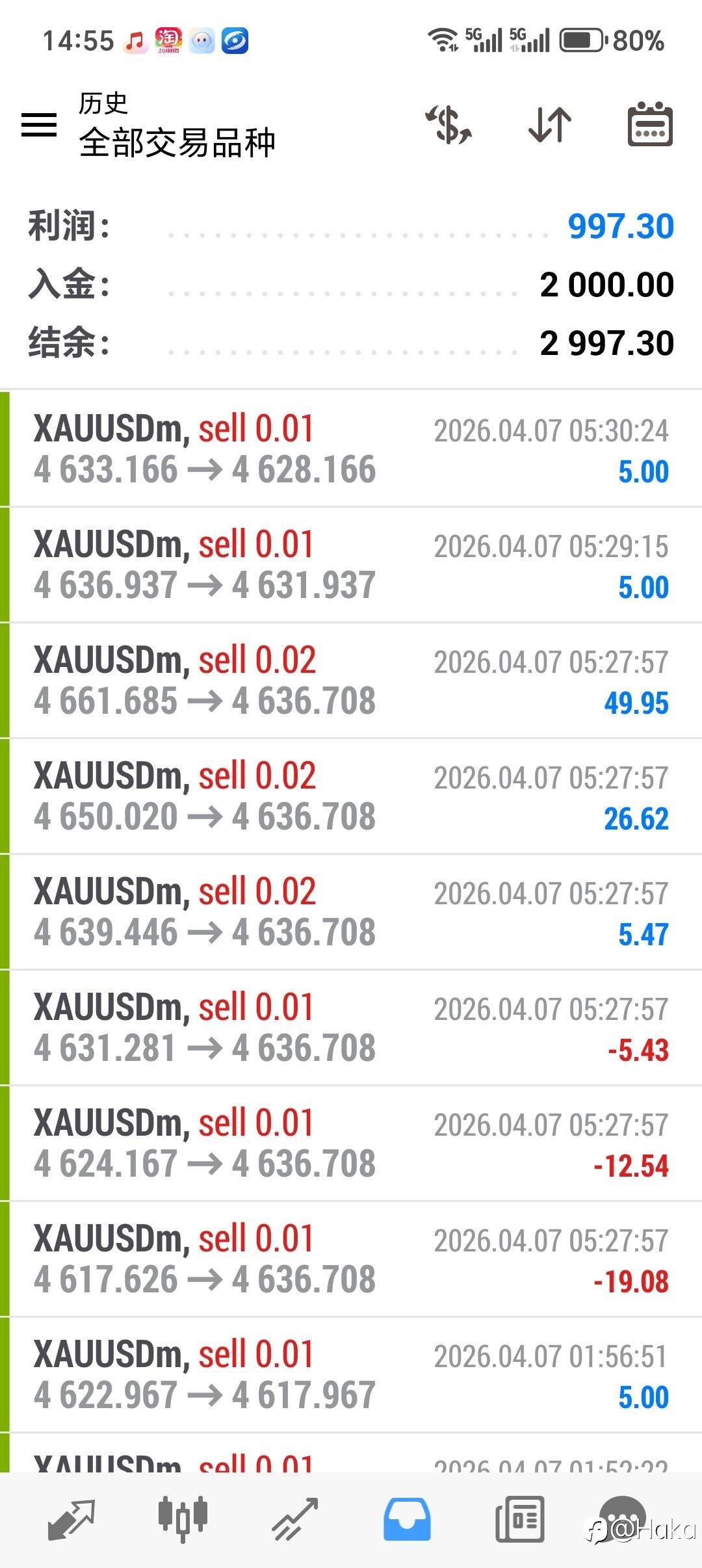The width and height of the screenshot is (702, 1568).
Task: Open the chat messages tab
Action: pyautogui.click(x=623, y=1519)
